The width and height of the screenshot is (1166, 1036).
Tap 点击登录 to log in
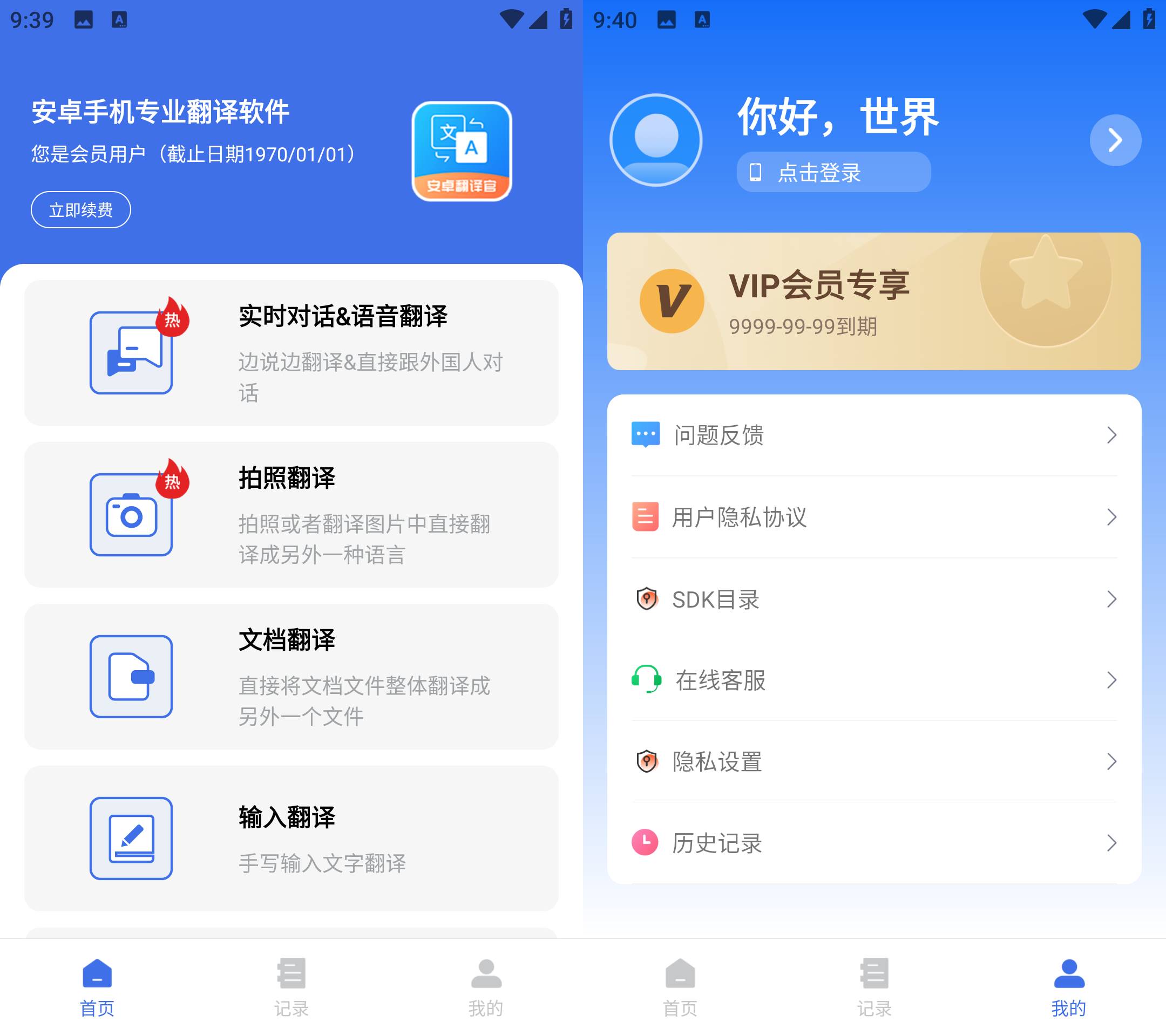click(833, 172)
